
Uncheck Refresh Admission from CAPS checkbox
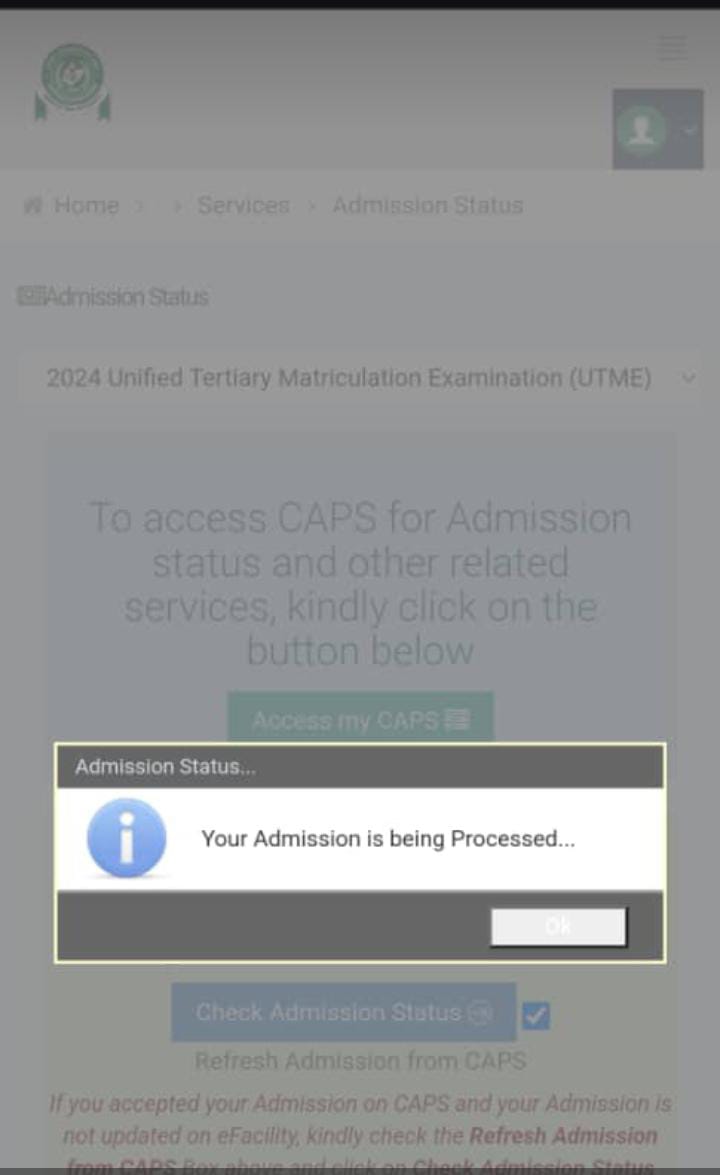tap(536, 1016)
